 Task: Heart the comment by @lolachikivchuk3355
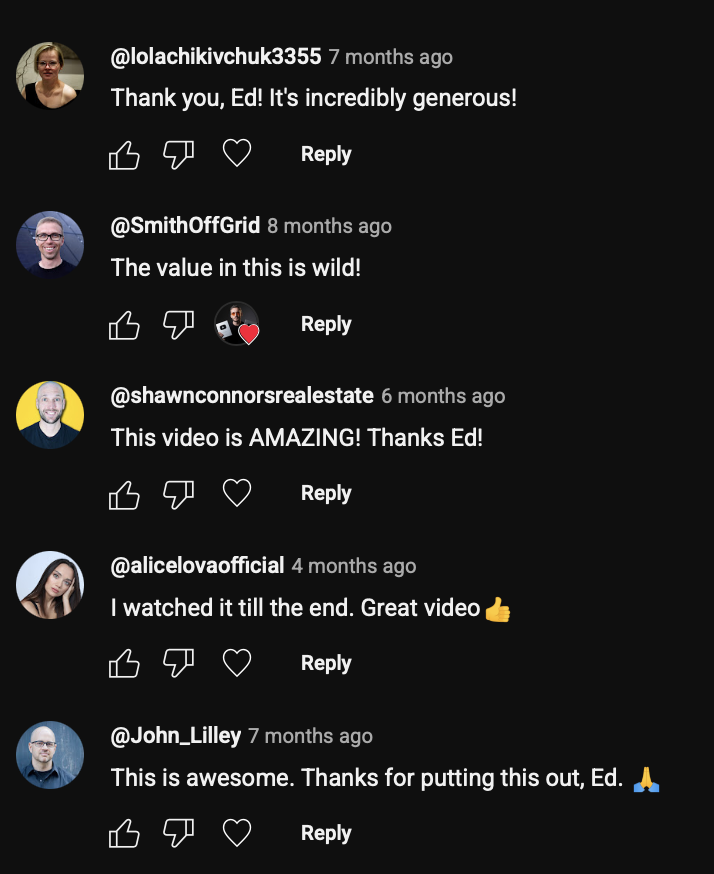(x=236, y=154)
